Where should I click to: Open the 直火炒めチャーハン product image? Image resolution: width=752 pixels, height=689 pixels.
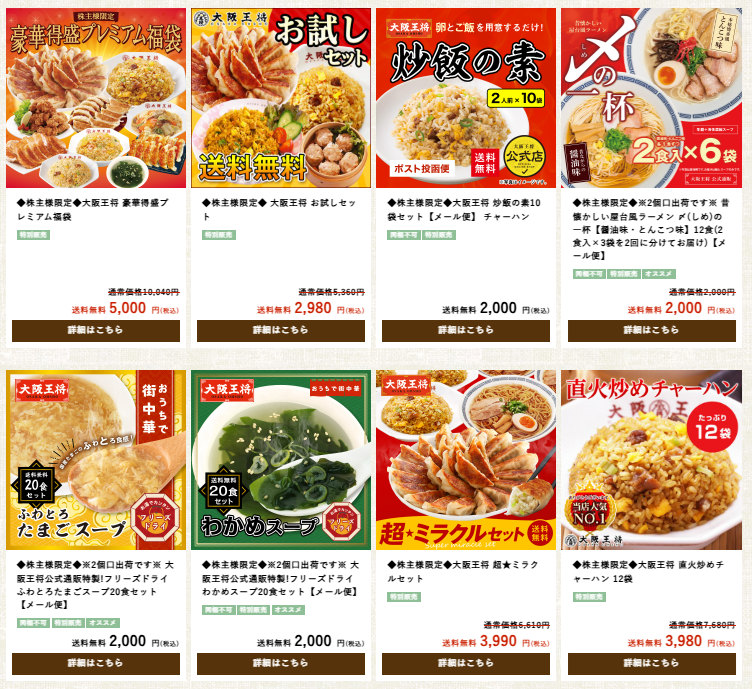coord(651,459)
